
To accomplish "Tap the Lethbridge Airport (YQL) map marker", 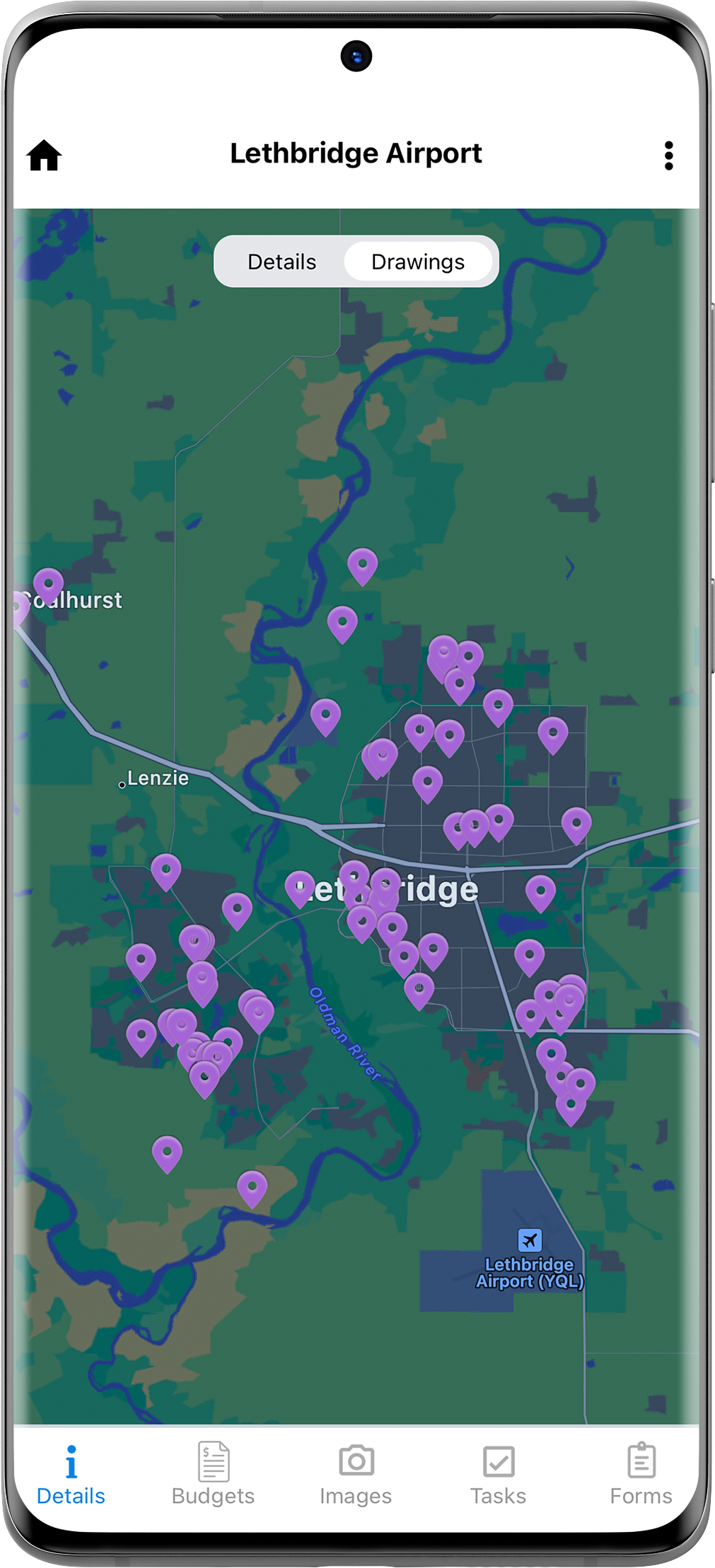I will point(530,1240).
